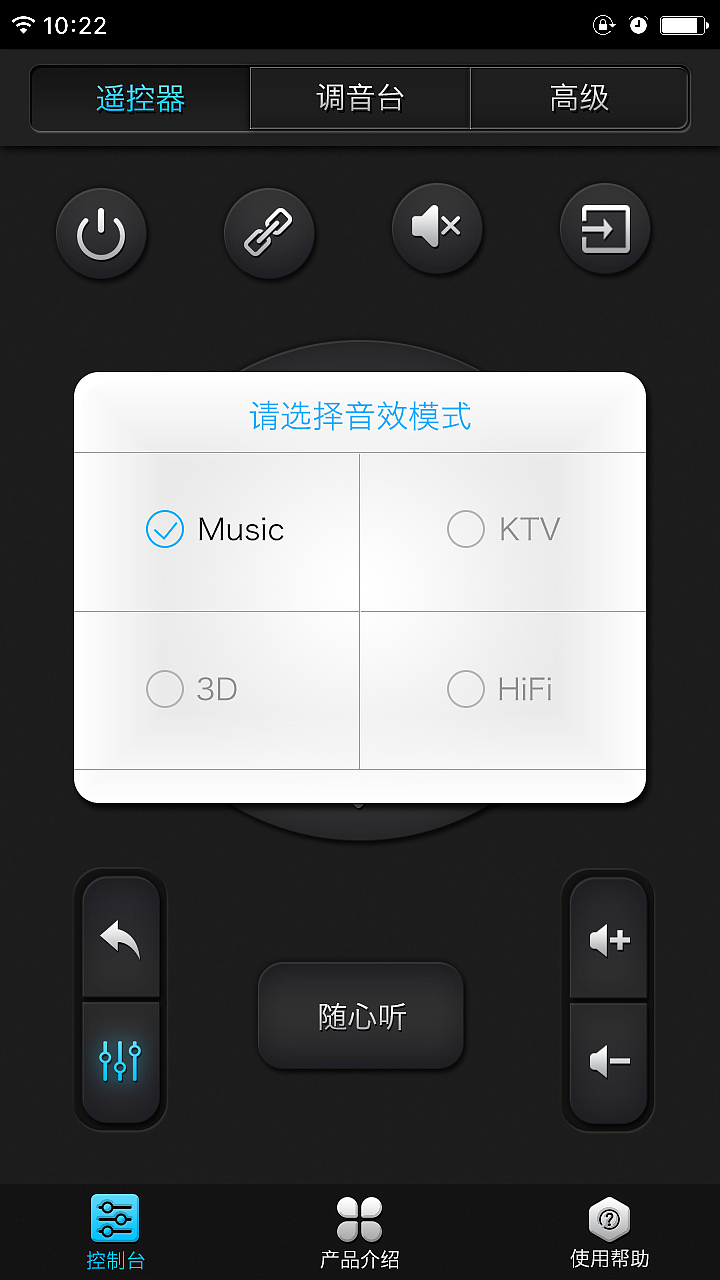Tap the input source icon
The image size is (720, 1280).
coord(605,228)
